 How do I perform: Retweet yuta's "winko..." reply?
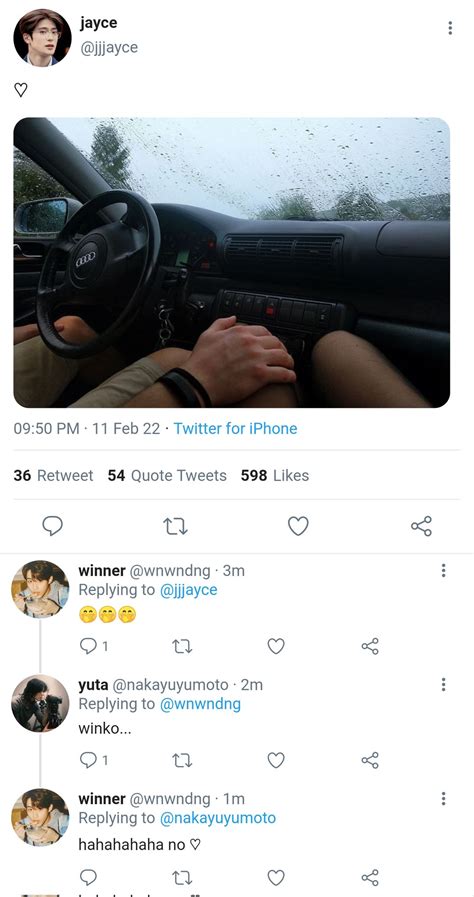[x=182, y=760]
